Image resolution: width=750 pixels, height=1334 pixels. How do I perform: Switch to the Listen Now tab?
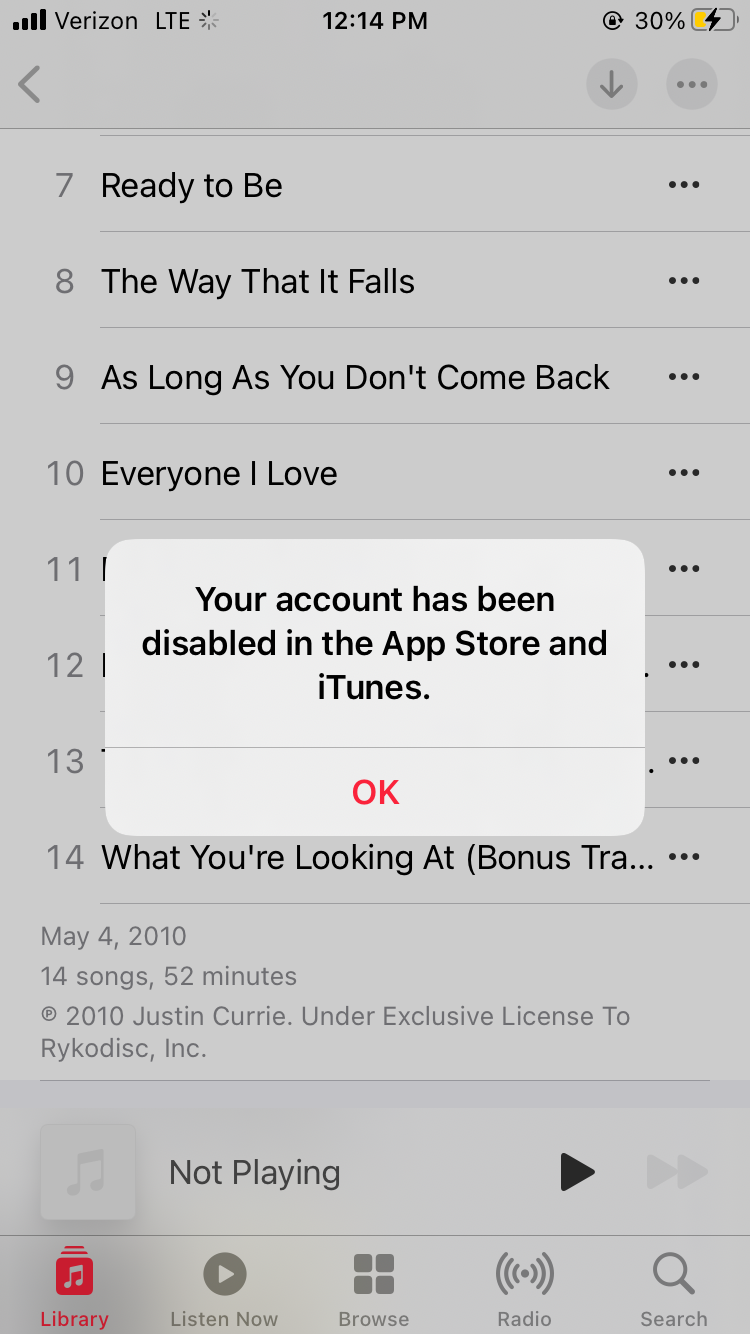coord(224,1290)
